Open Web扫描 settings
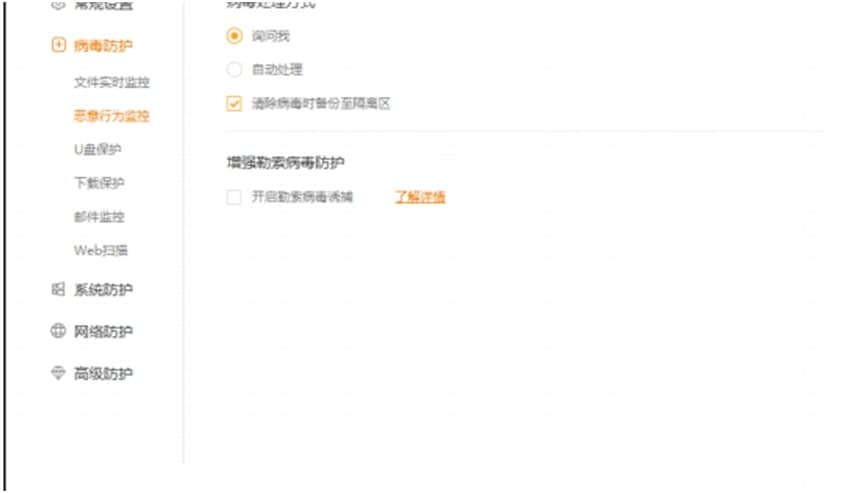Screen dimensions: 868x493 pos(100,250)
